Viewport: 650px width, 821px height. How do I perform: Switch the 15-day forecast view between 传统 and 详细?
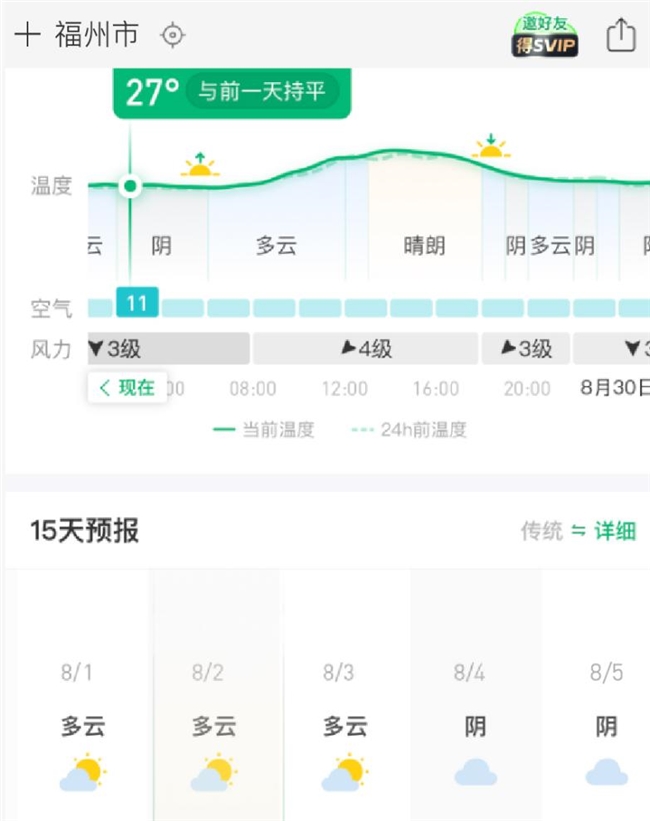pyautogui.click(x=578, y=531)
